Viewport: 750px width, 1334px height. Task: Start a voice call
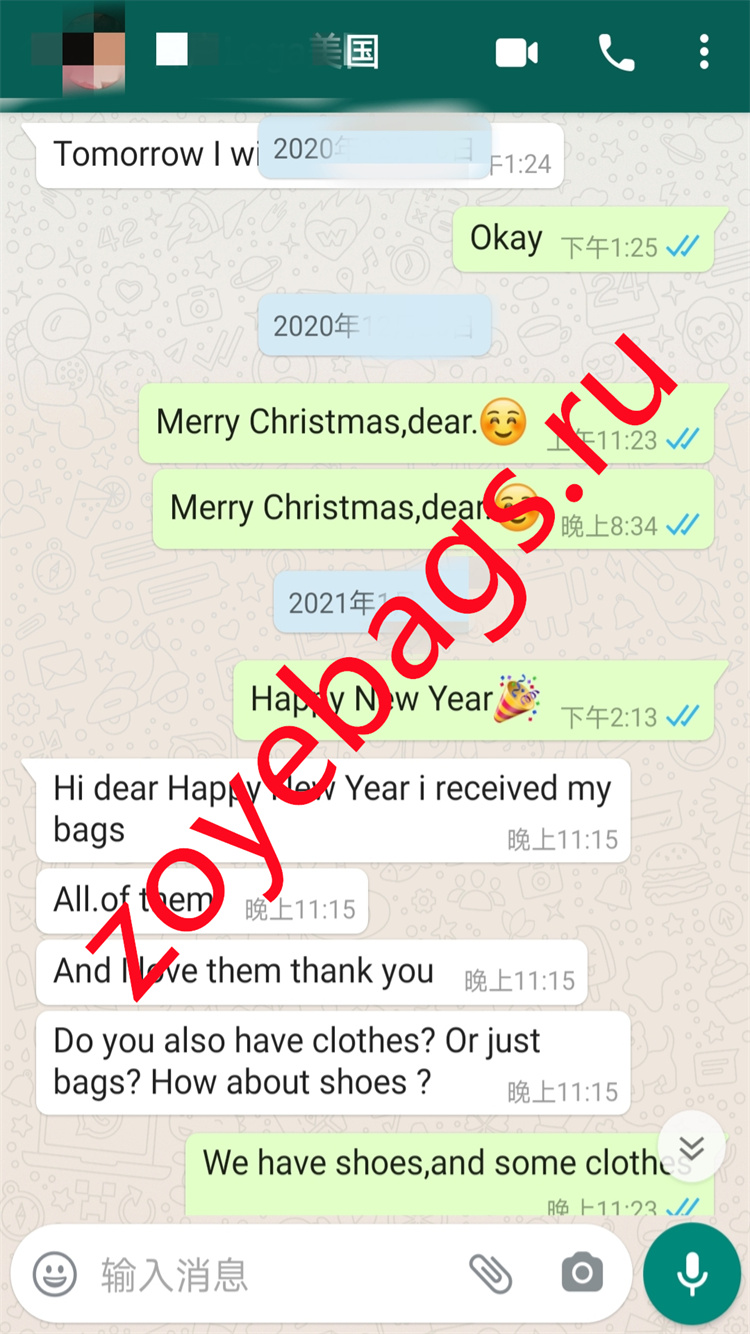tap(616, 52)
